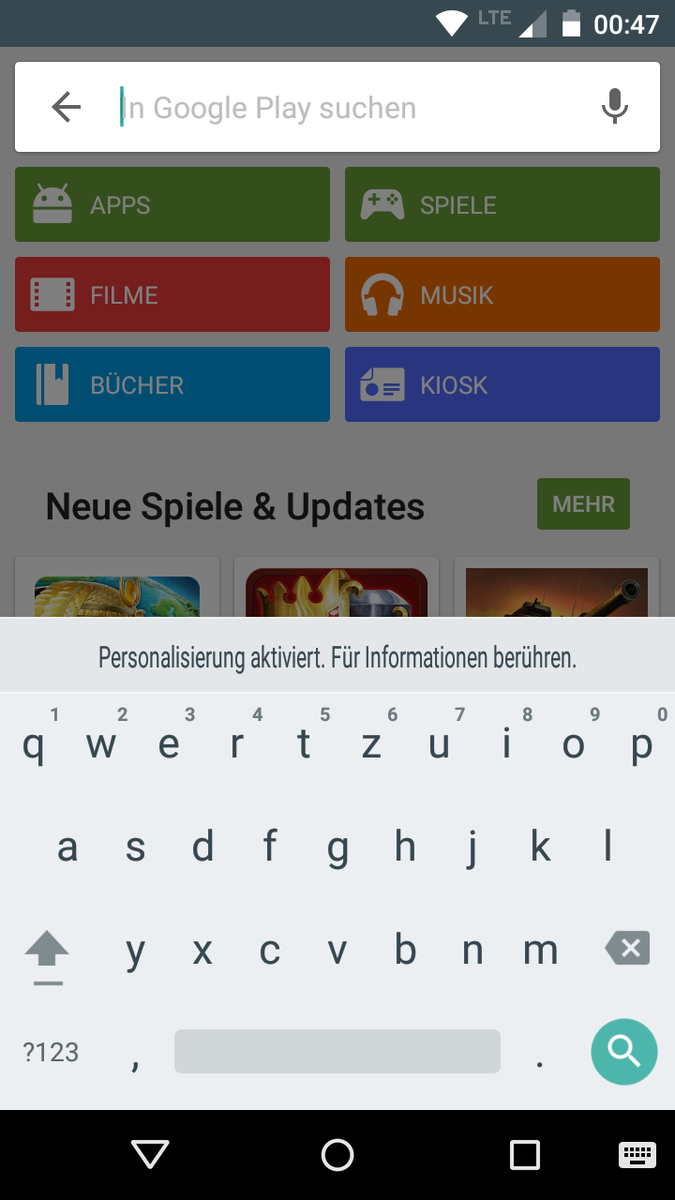Open the APPS category
The image size is (675, 1200).
(172, 205)
